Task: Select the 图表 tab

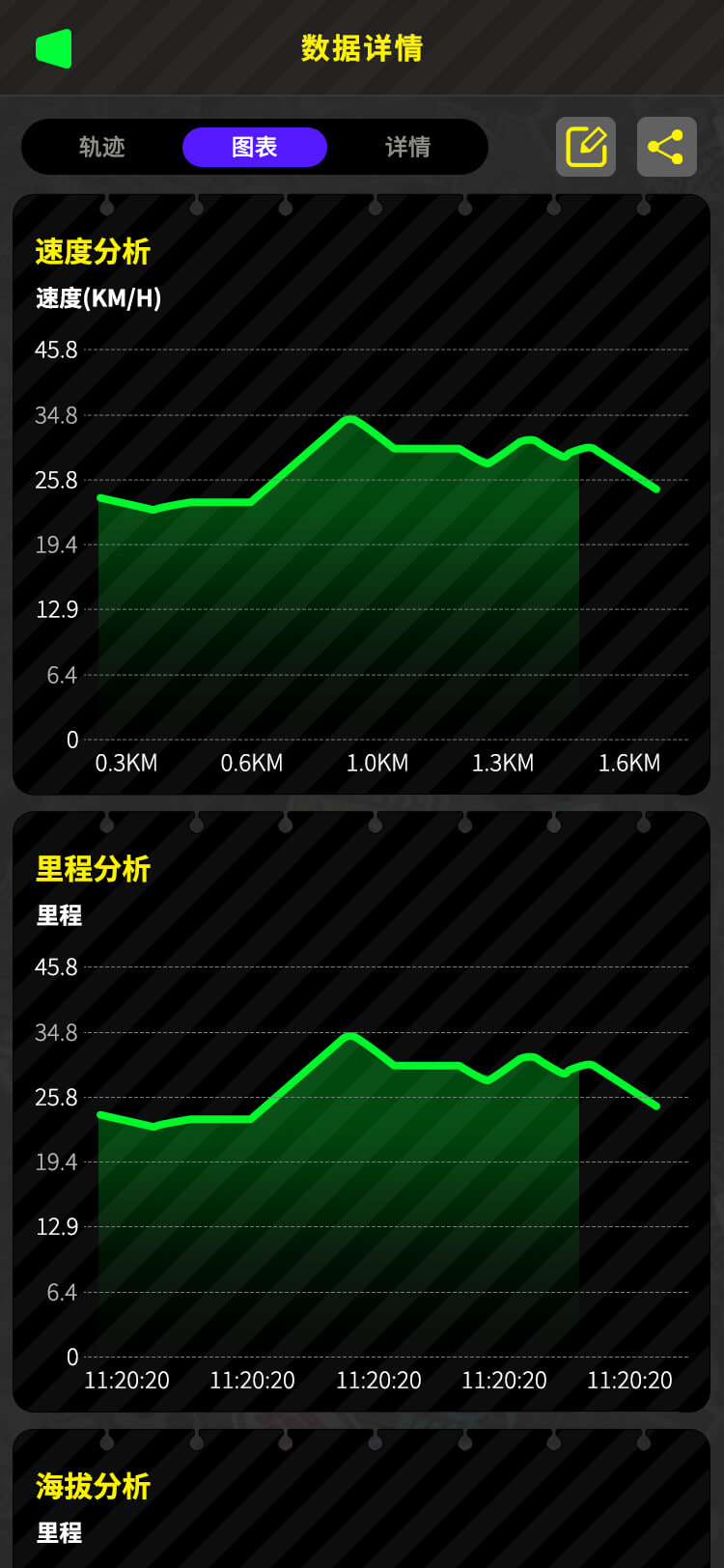Action: point(255,147)
